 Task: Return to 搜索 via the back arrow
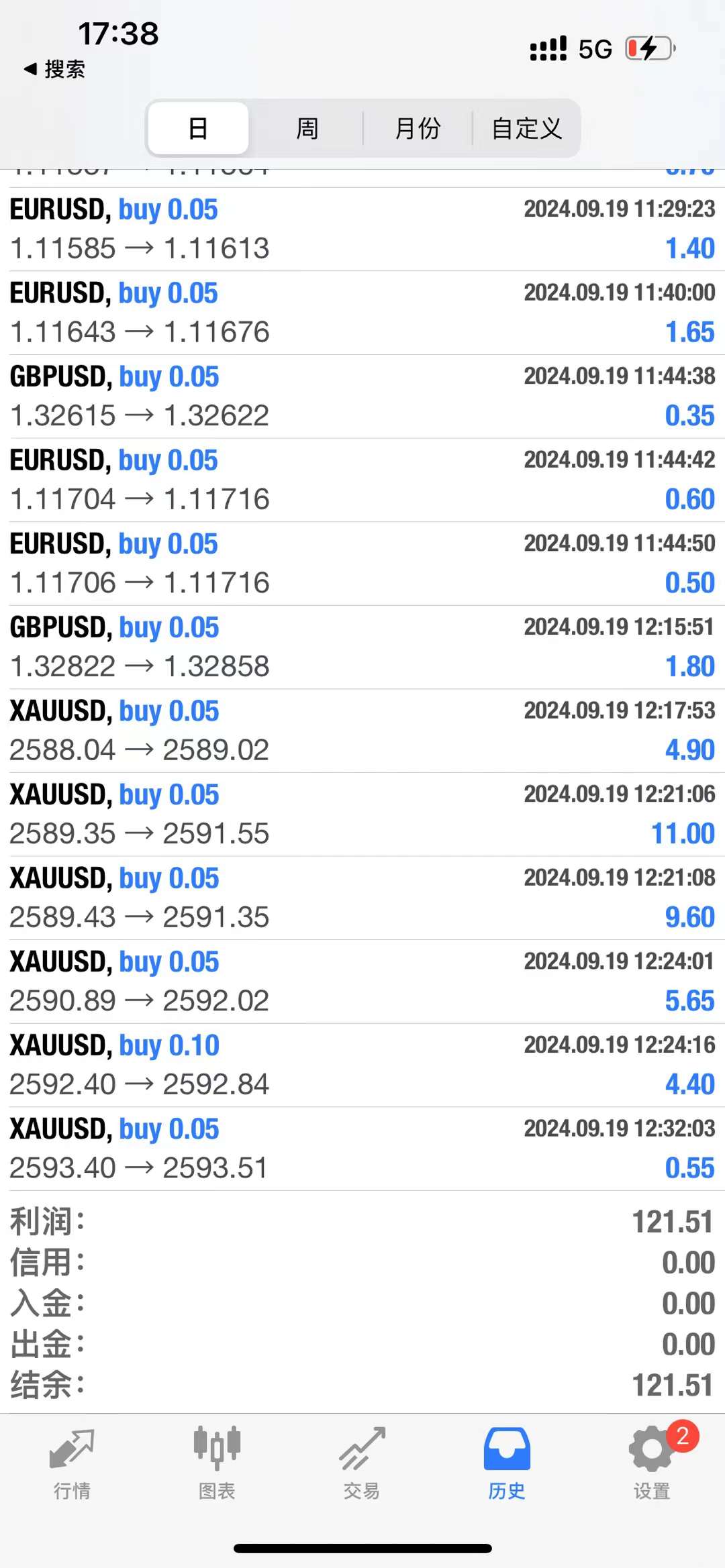55,69
